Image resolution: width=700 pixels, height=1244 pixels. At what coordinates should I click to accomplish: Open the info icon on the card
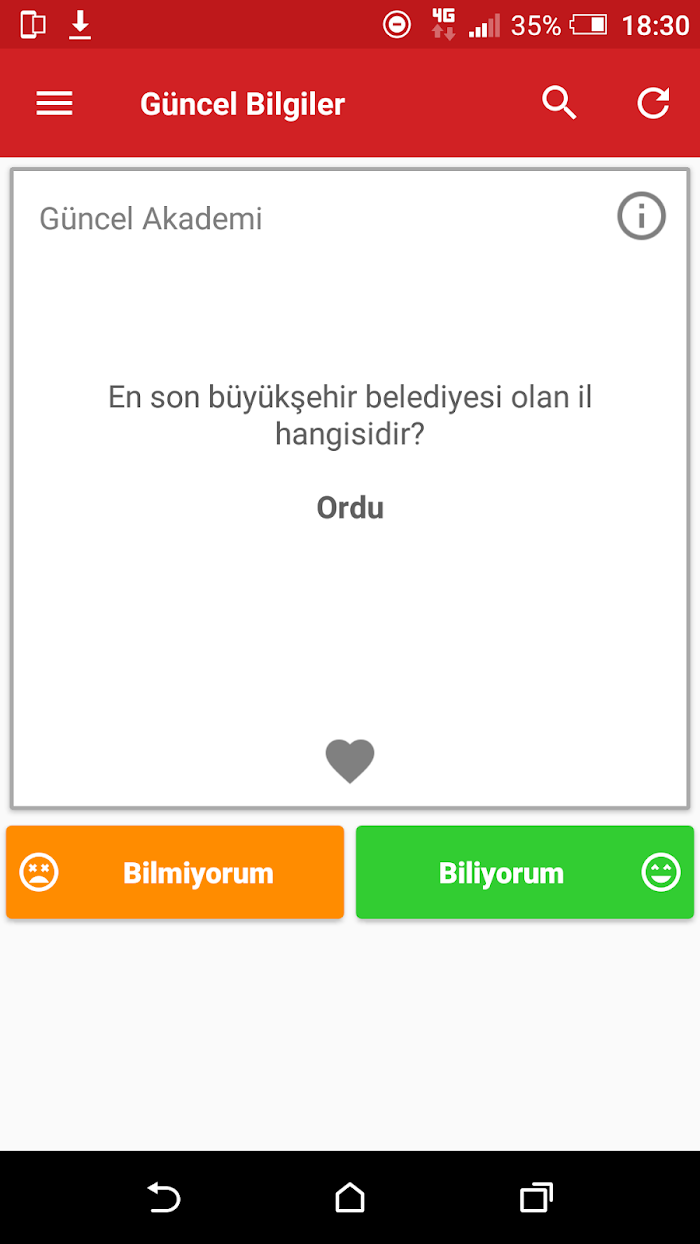(x=641, y=216)
